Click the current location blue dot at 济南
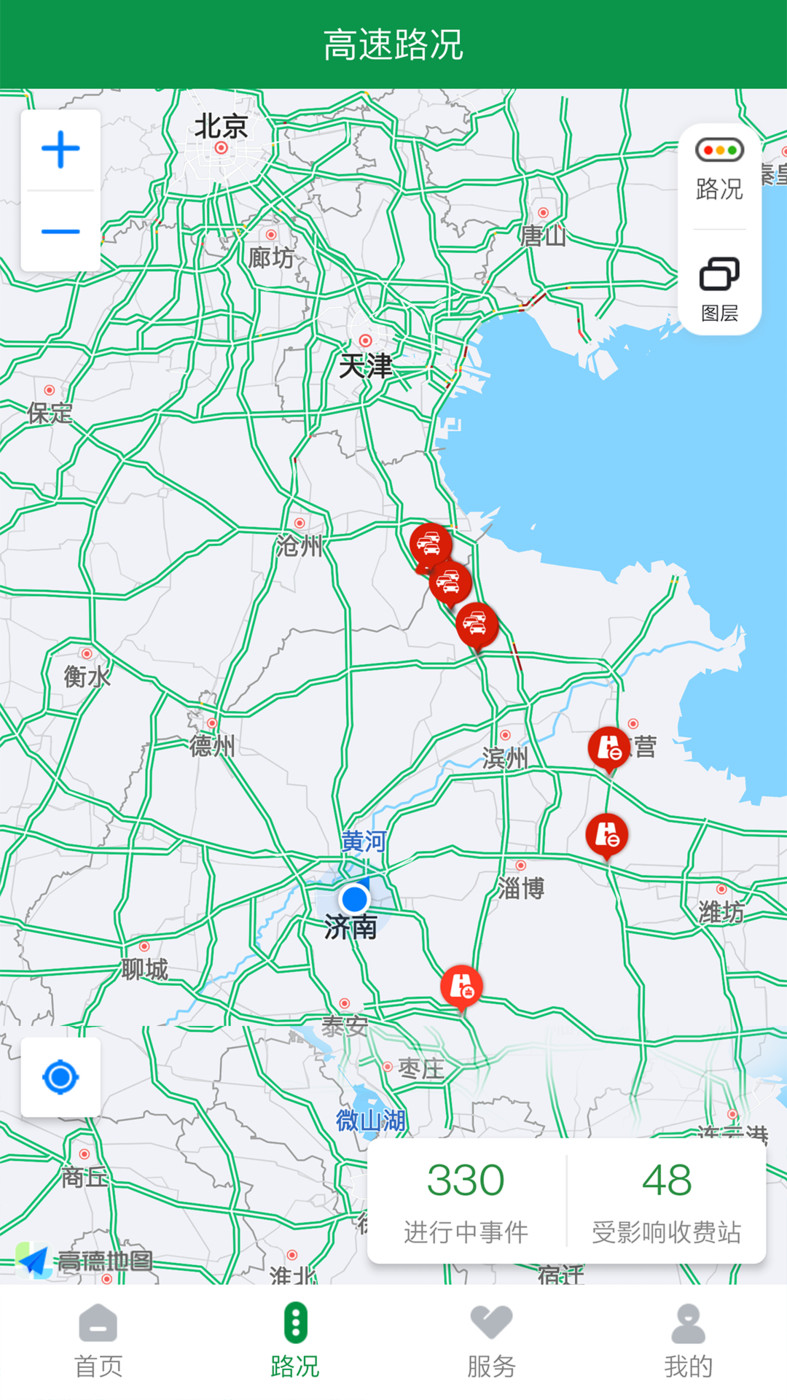The height and width of the screenshot is (1400, 787). point(355,899)
